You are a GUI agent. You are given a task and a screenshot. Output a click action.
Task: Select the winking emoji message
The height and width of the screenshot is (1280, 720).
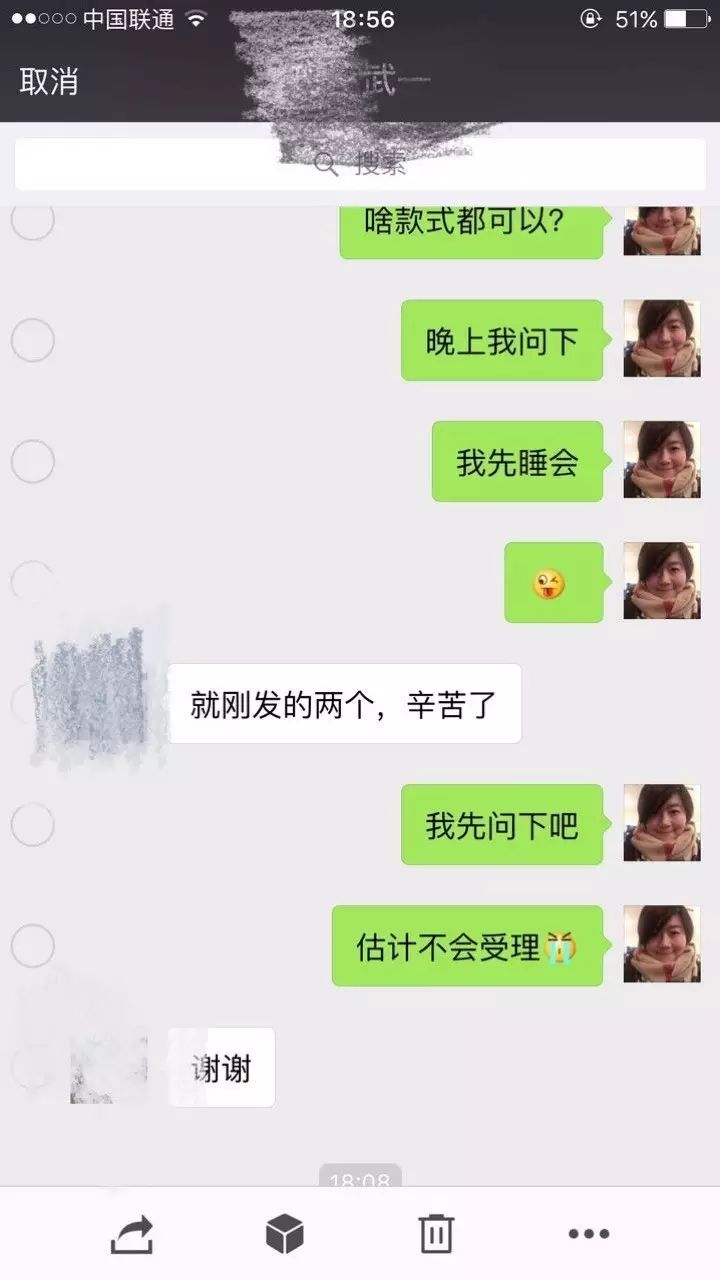coord(32,582)
